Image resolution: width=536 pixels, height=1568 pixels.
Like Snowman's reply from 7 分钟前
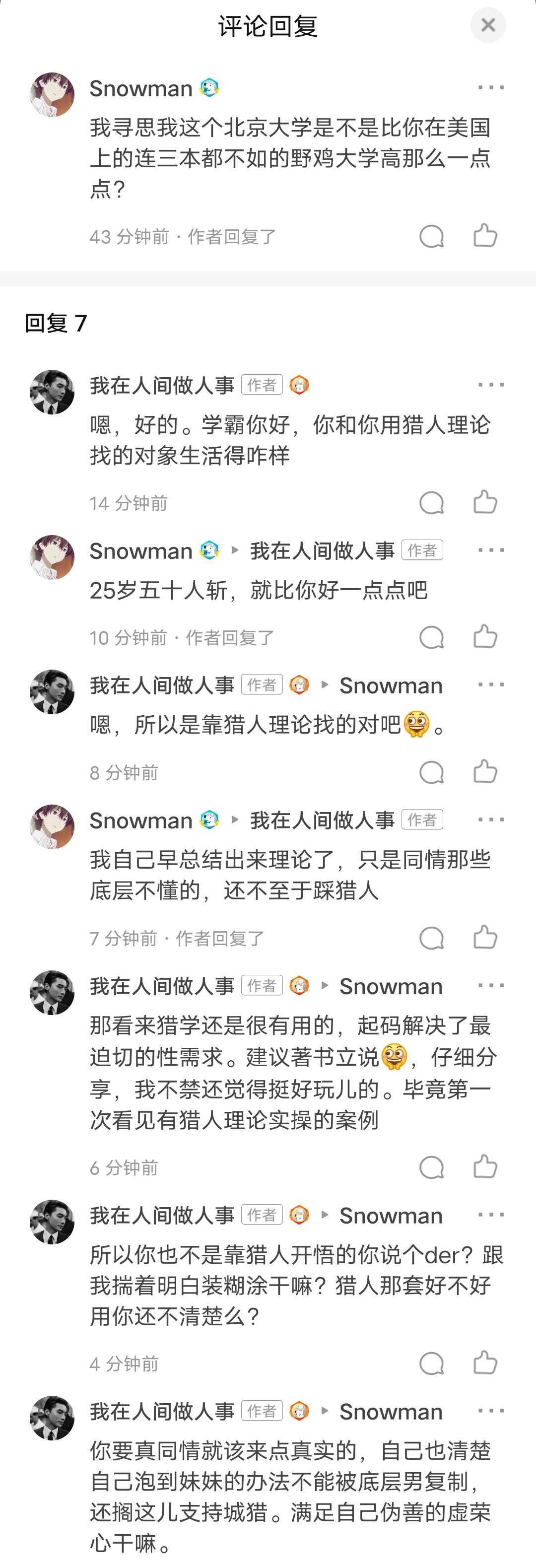click(x=485, y=938)
